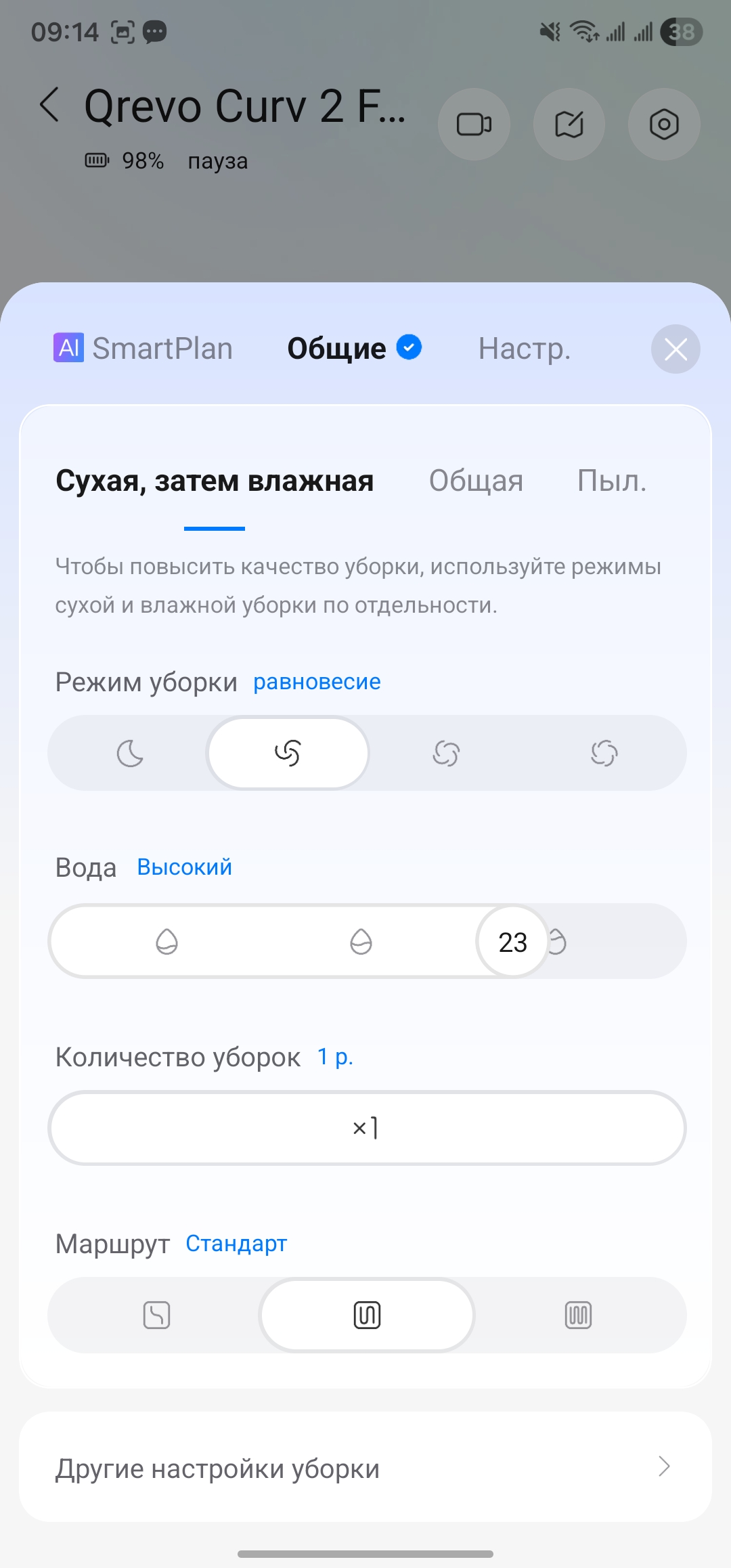This screenshot has height=1568, width=731.
Task: Switch to the Настр. tab
Action: [525, 349]
